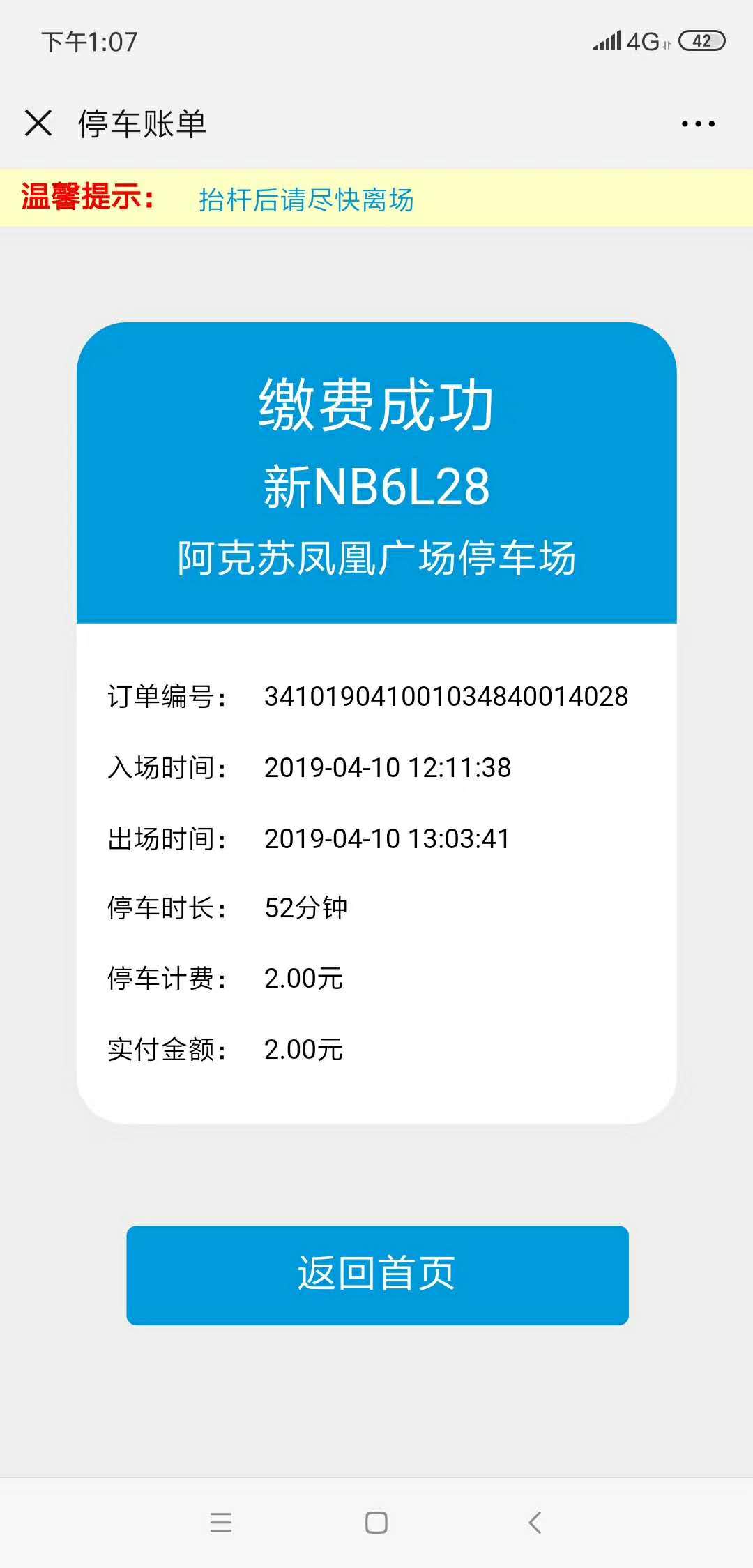Close the 停车账单 page
Viewport: 753px width, 1568px height.
pos(38,123)
